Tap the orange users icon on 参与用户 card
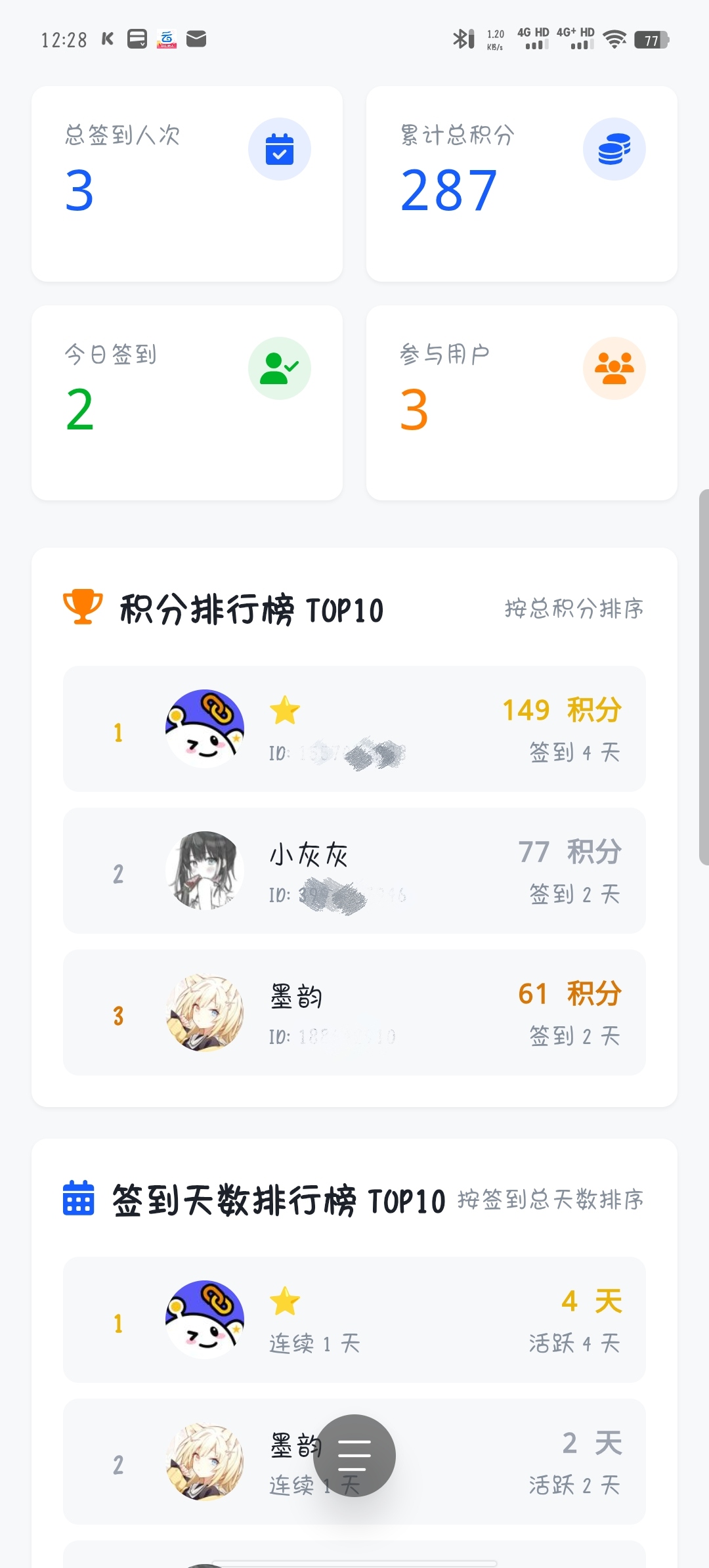 coord(614,368)
